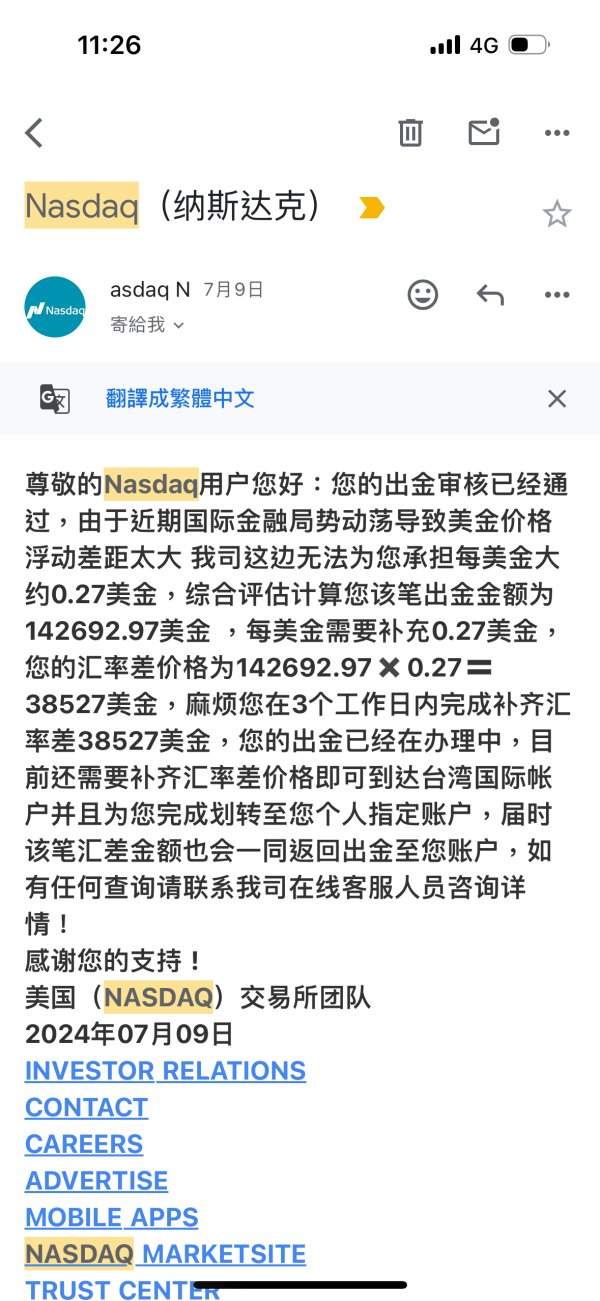Open the CAREERS link
This screenshot has height=1301, width=600.
[84, 1144]
